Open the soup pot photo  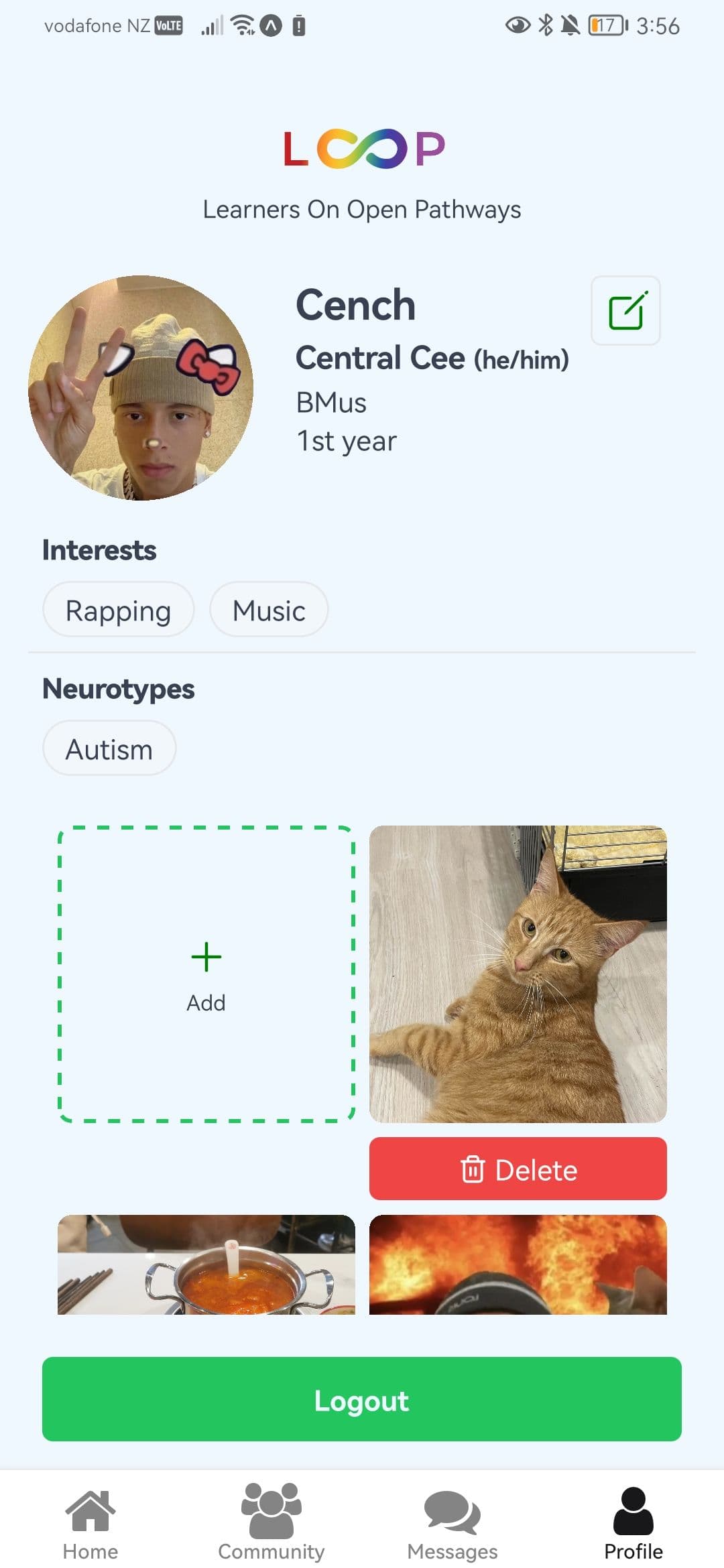click(x=206, y=1264)
